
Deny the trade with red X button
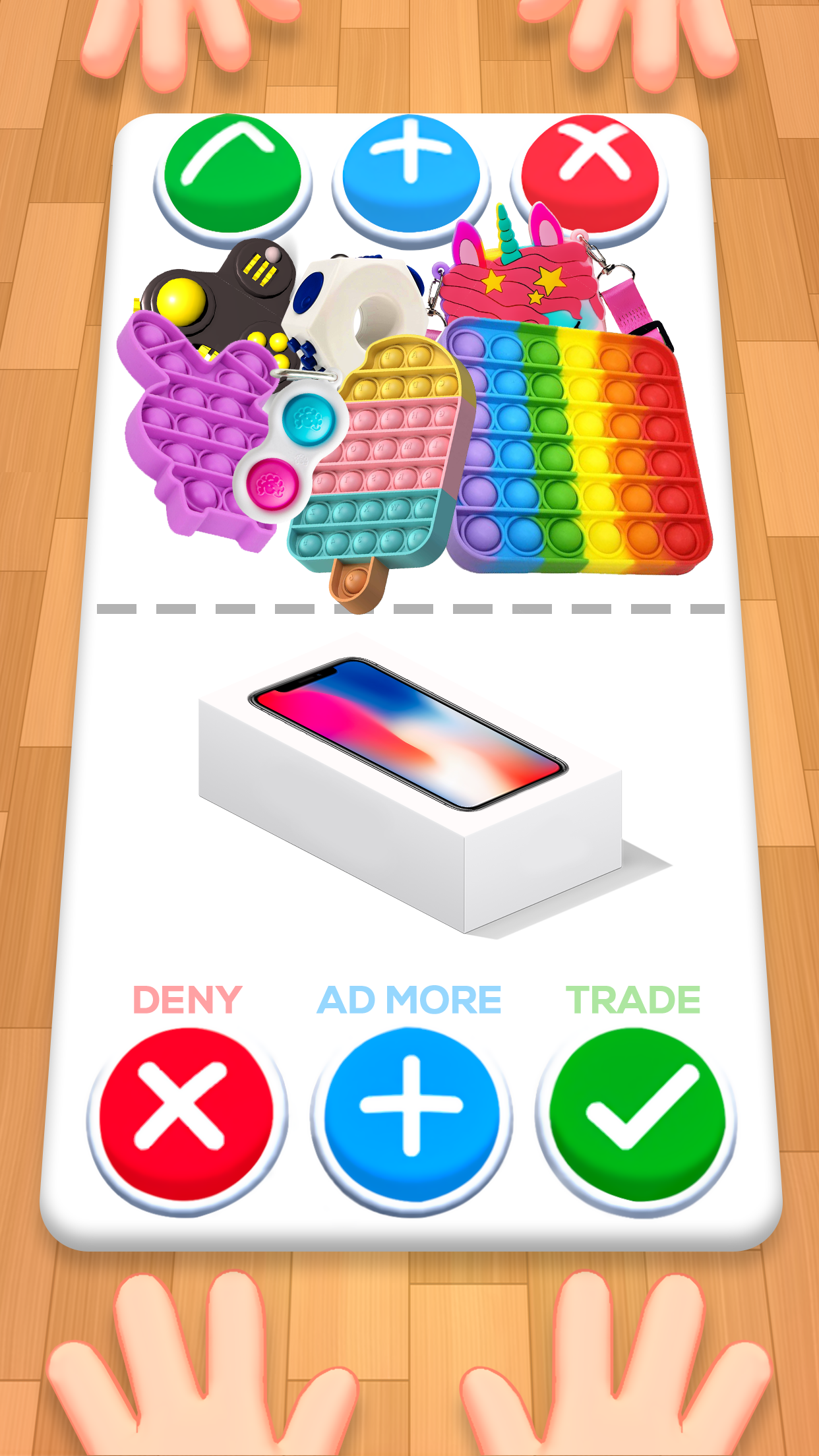point(186,1114)
